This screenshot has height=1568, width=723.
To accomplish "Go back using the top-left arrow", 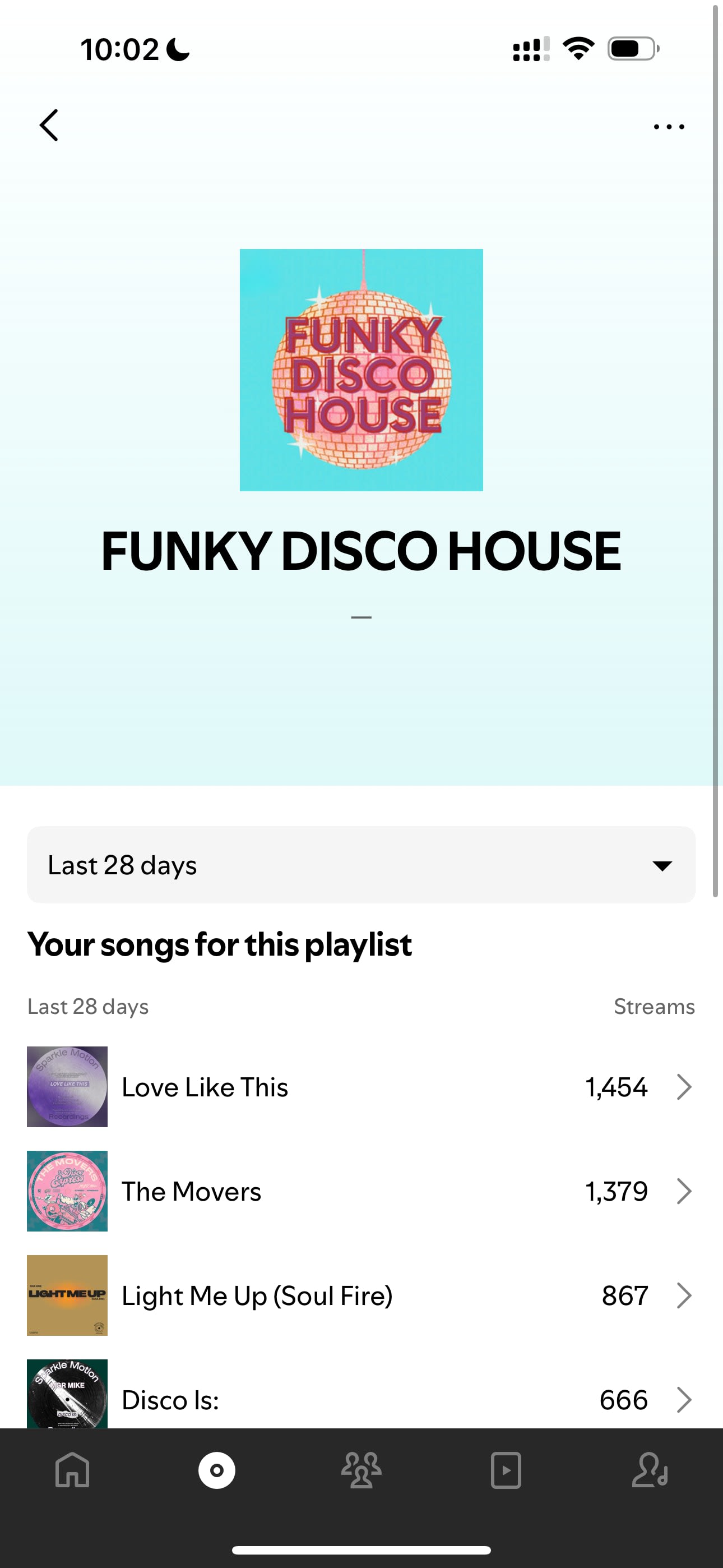I will coord(49,126).
